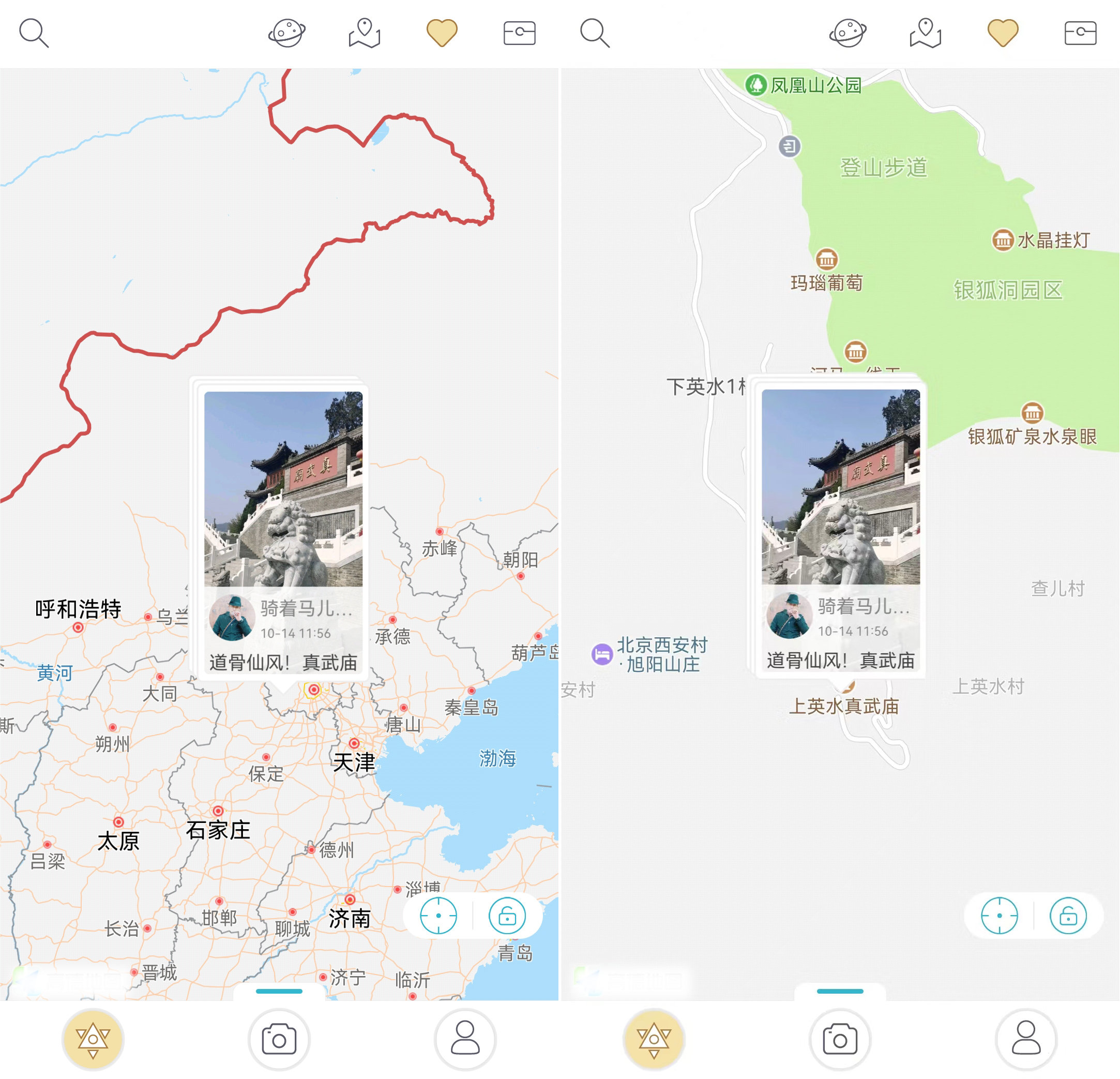Image resolution: width=1120 pixels, height=1079 pixels.
Task: Toggle the lock button near 青岛 label
Action: tap(507, 916)
